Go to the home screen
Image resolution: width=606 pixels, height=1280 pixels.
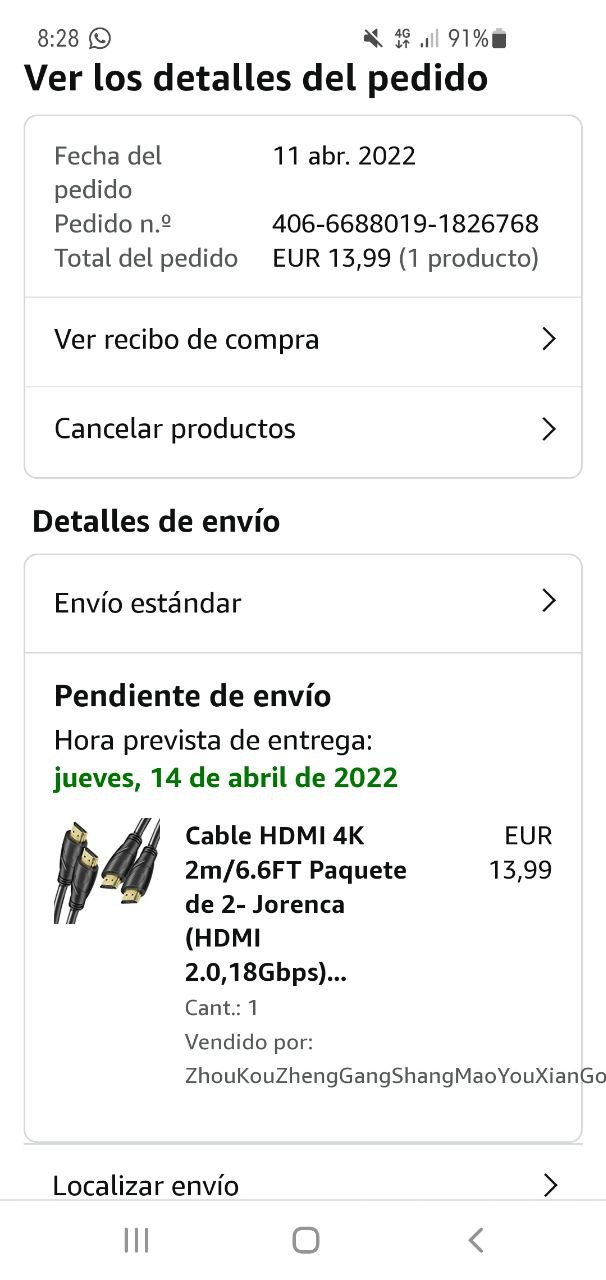[x=305, y=1241]
